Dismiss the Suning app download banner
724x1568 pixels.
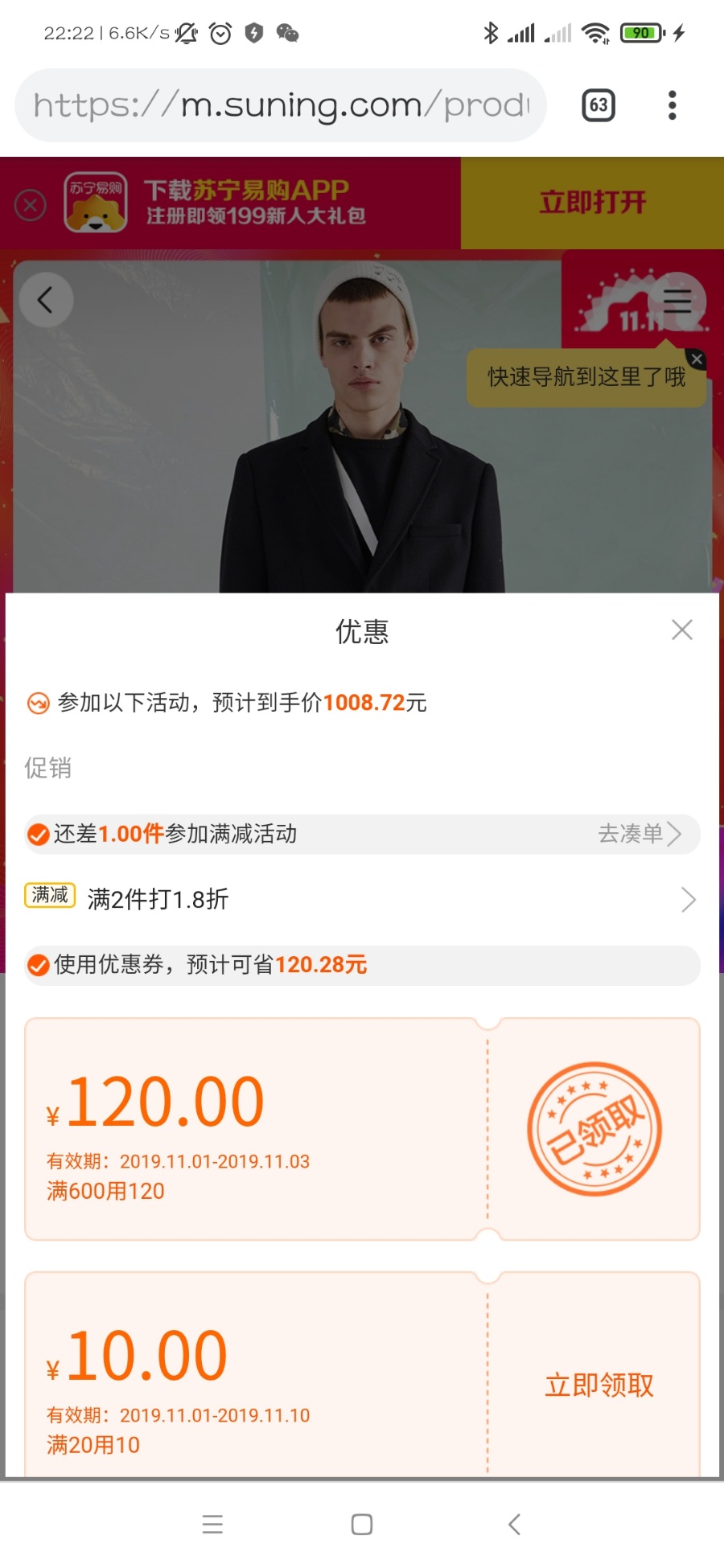tap(31, 205)
